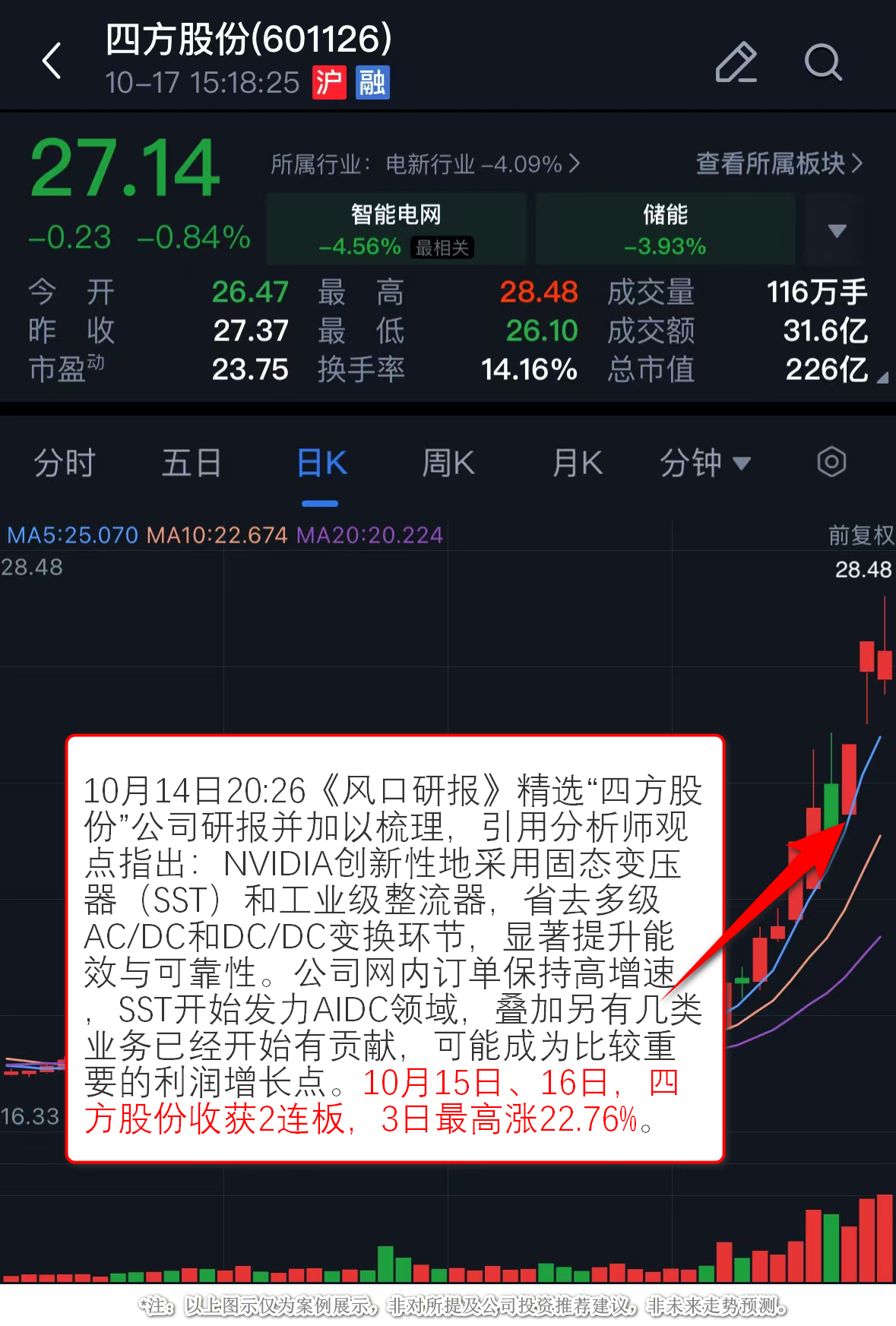Screen dimensions: 896x1326
Task: Switch to the 五日 chart tab
Action: click(192, 463)
